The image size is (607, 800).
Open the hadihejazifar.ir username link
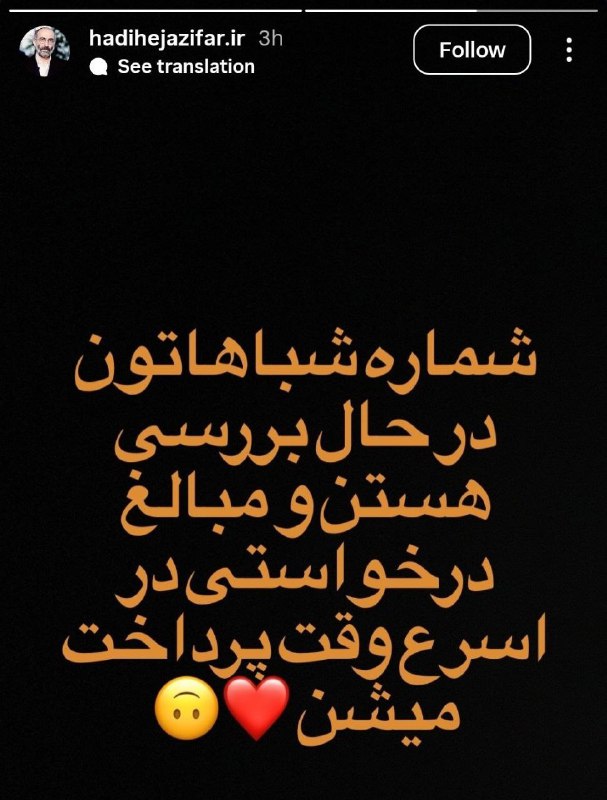(x=166, y=39)
